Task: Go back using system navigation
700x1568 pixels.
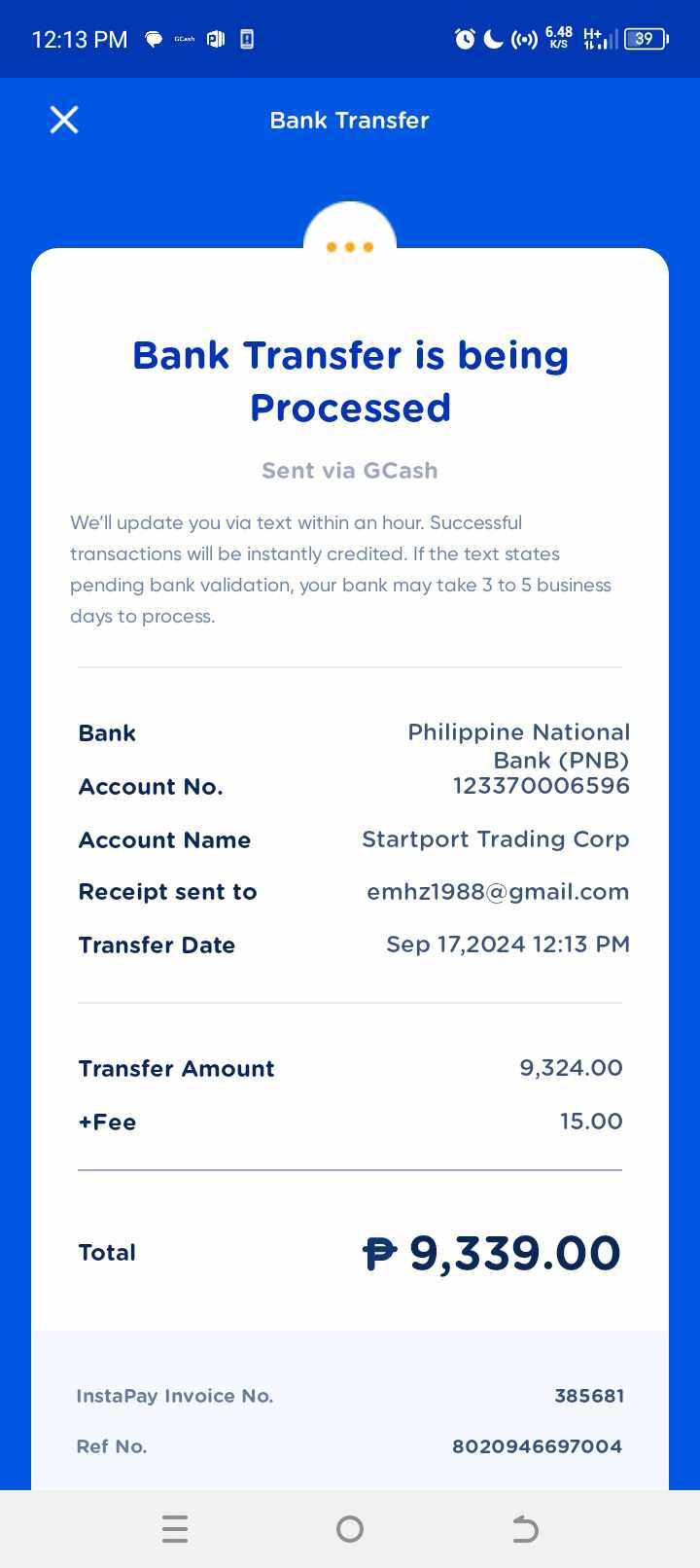Action: (x=525, y=1529)
